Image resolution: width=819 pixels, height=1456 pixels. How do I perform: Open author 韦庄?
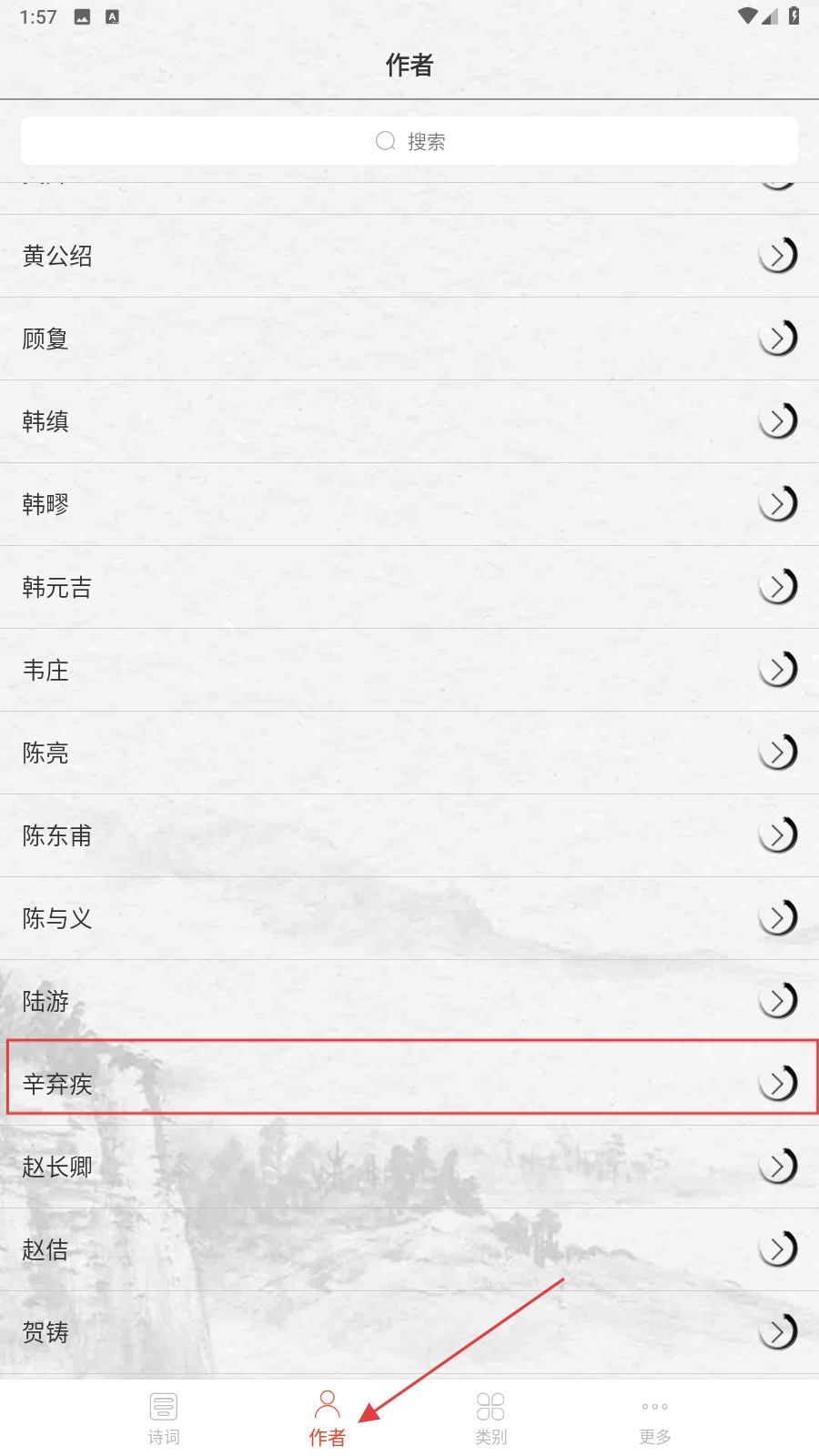[x=409, y=670]
